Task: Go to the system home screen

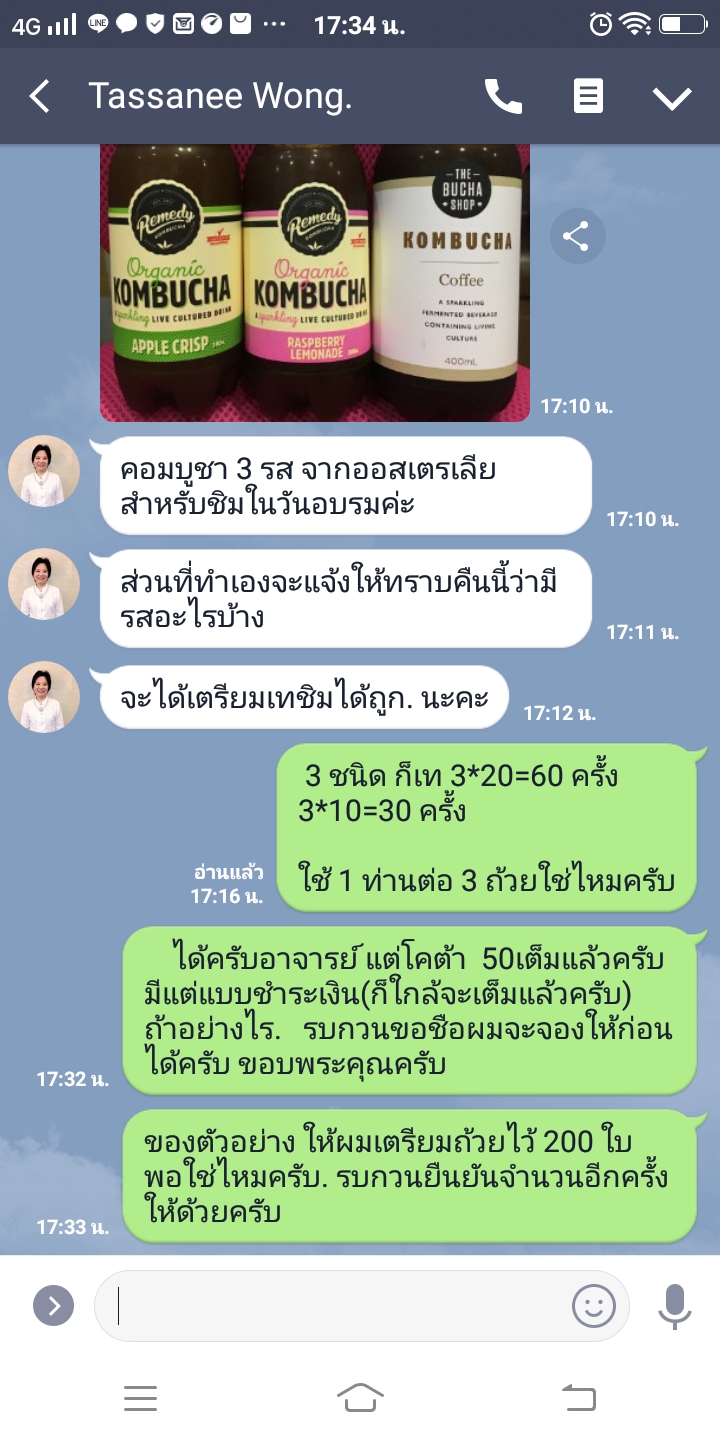Action: (x=360, y=1397)
